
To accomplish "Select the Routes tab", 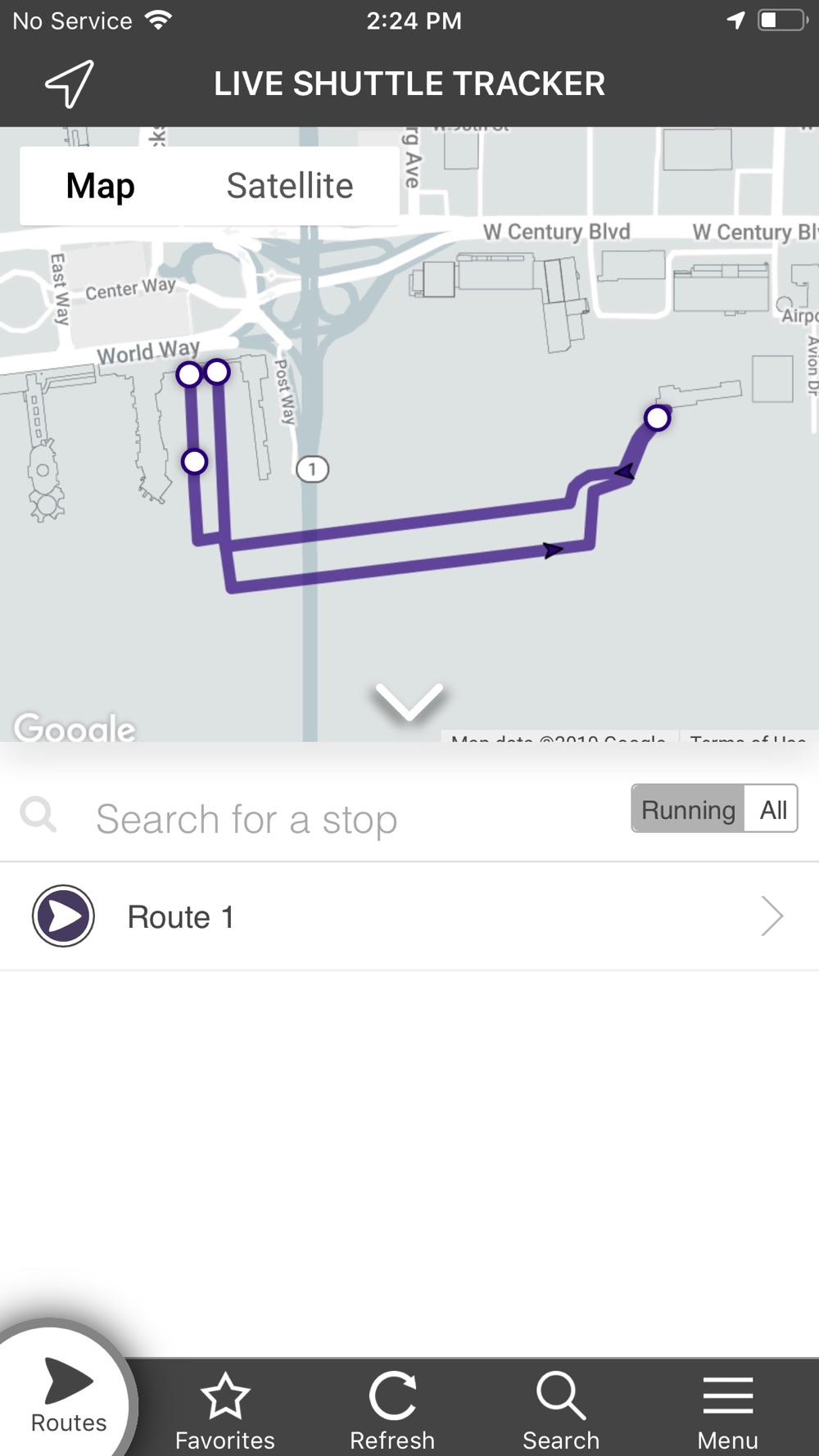I will [68, 1395].
